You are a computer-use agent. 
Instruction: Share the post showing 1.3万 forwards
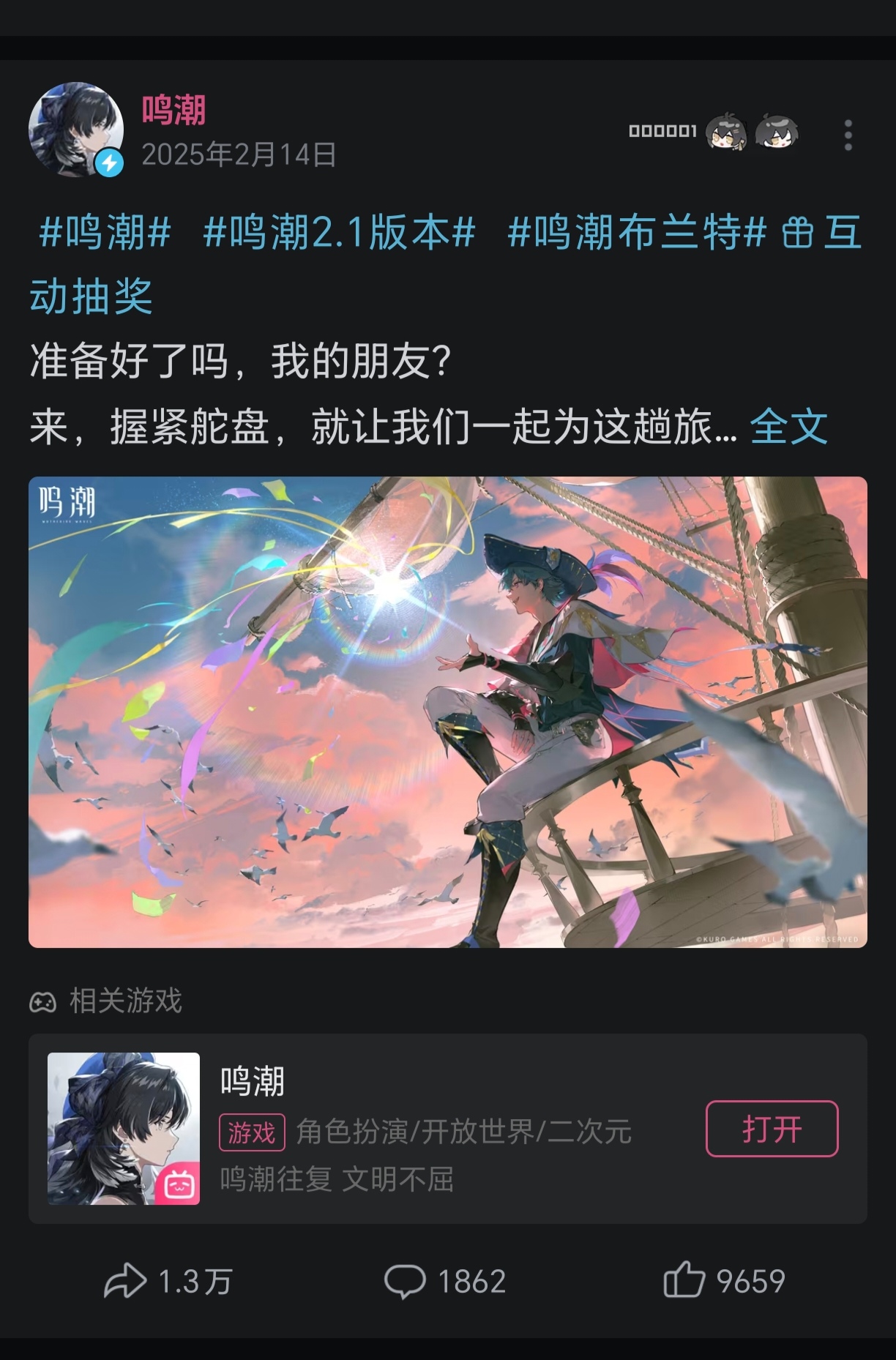[168, 1281]
